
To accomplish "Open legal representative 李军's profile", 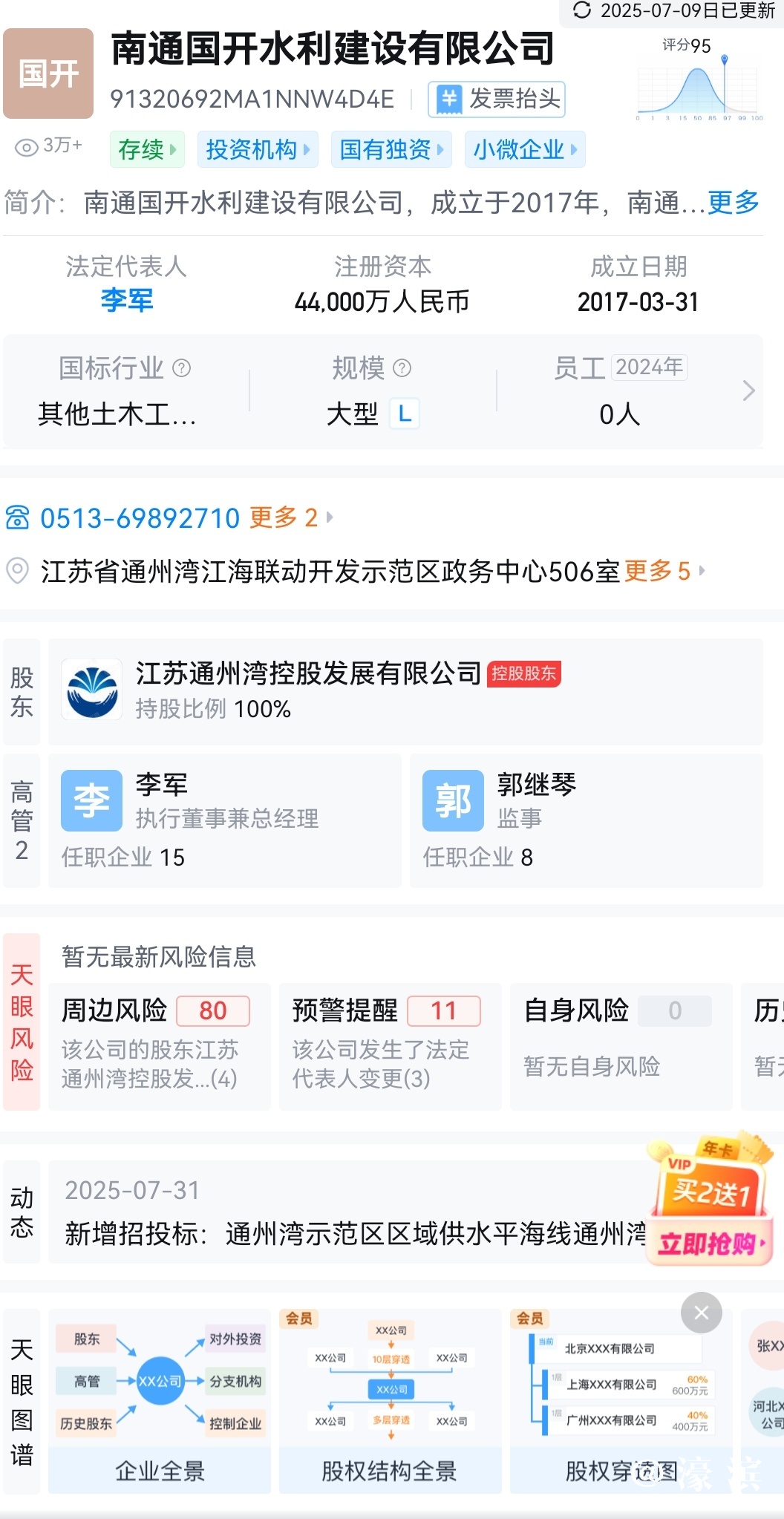I will (x=127, y=300).
